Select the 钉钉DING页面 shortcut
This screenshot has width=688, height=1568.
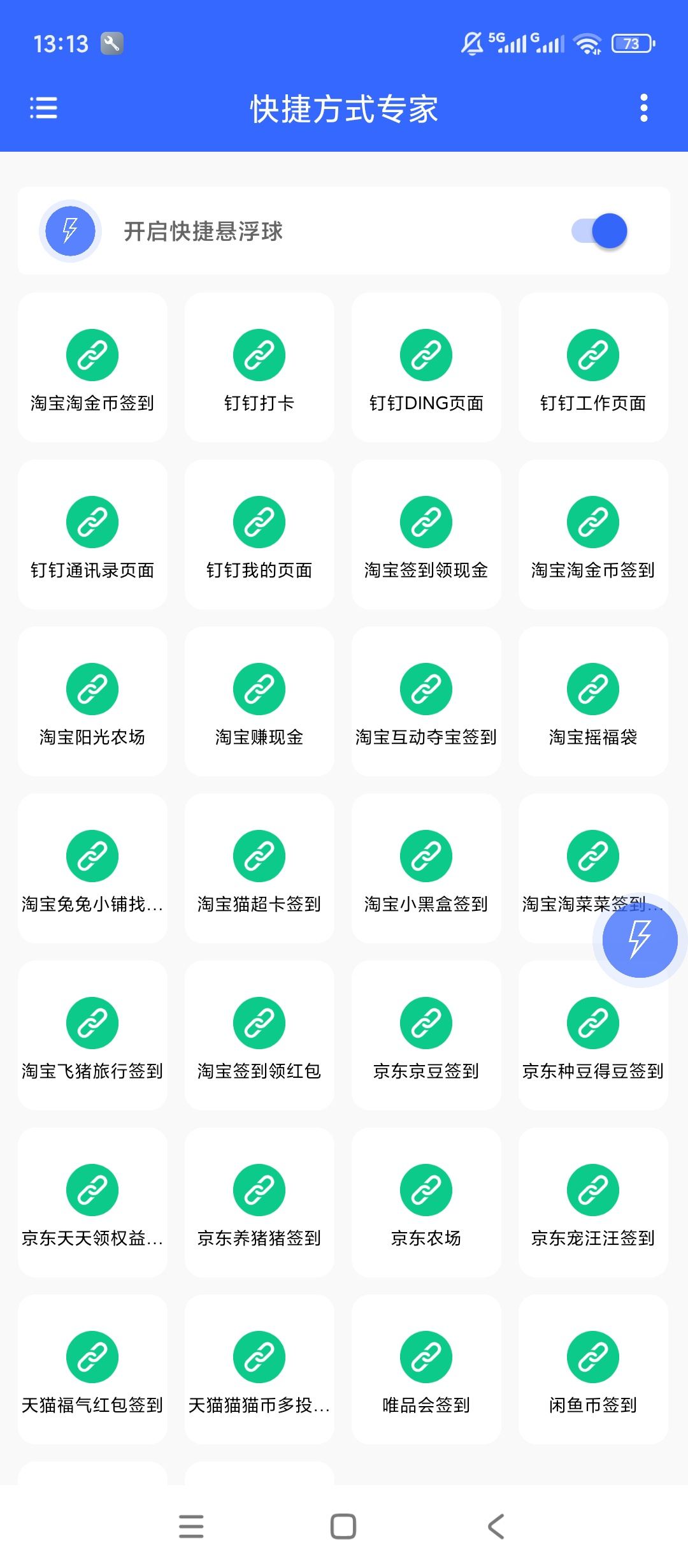point(426,368)
